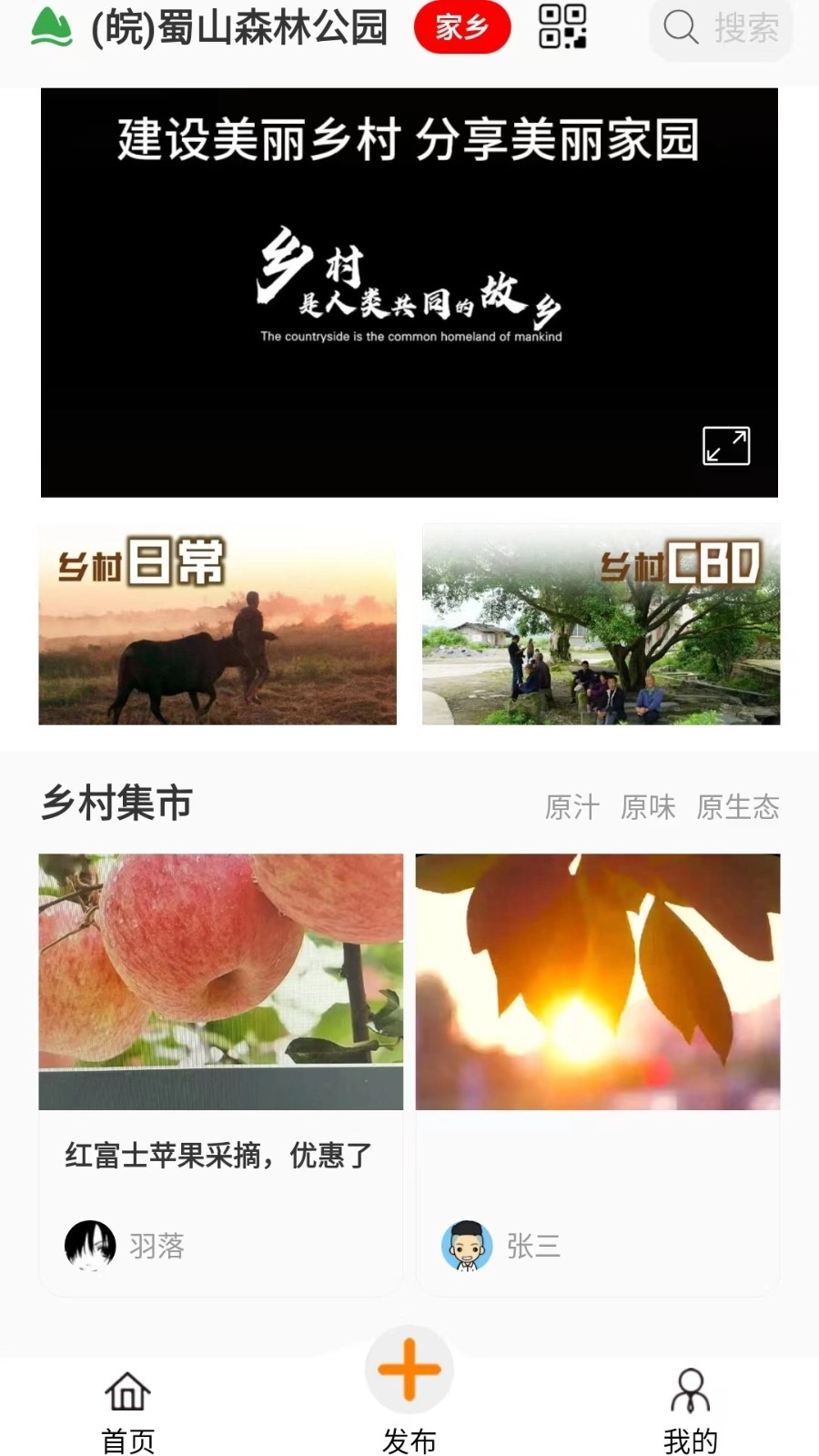
Task: Open the 我的 profile icon
Action: tap(692, 1390)
